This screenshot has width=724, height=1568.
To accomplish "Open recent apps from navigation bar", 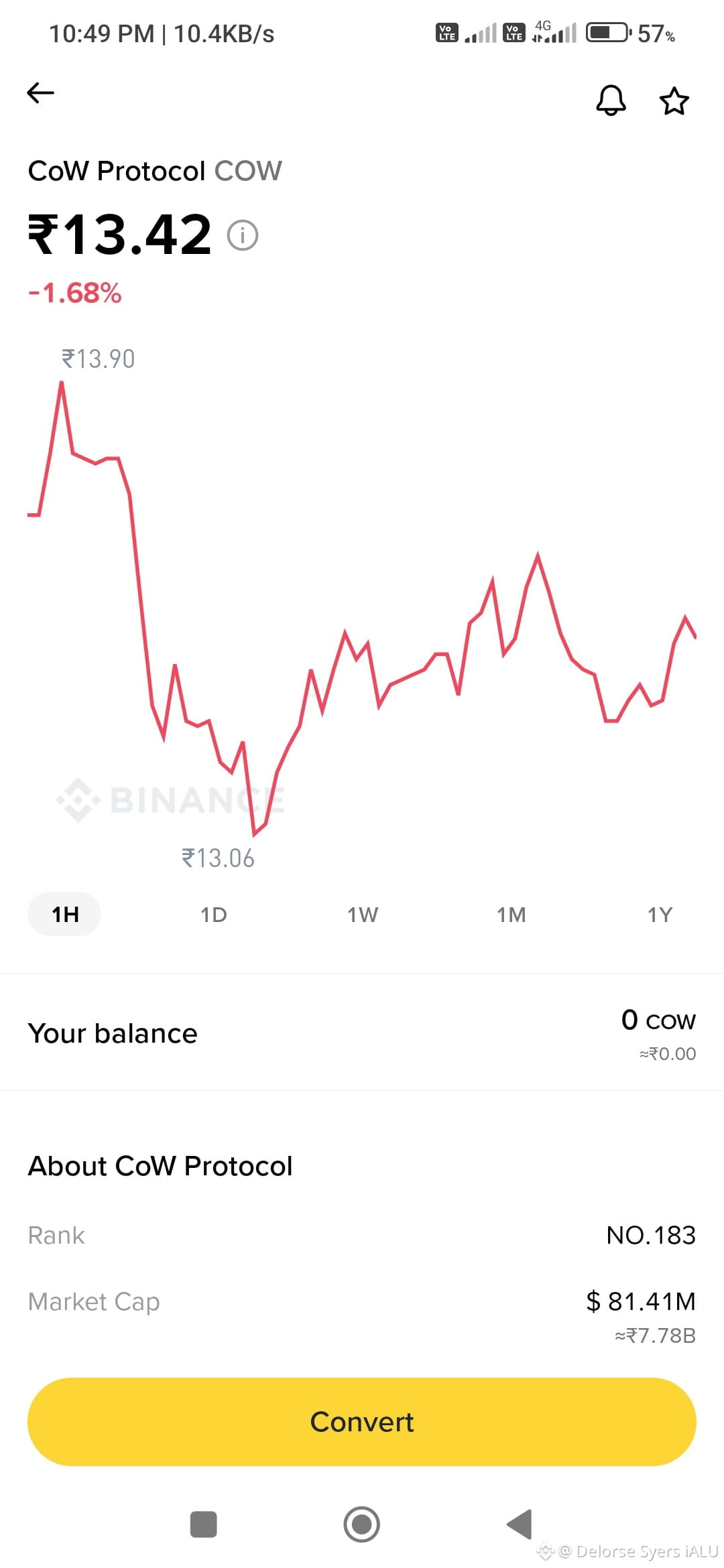I will (204, 1524).
